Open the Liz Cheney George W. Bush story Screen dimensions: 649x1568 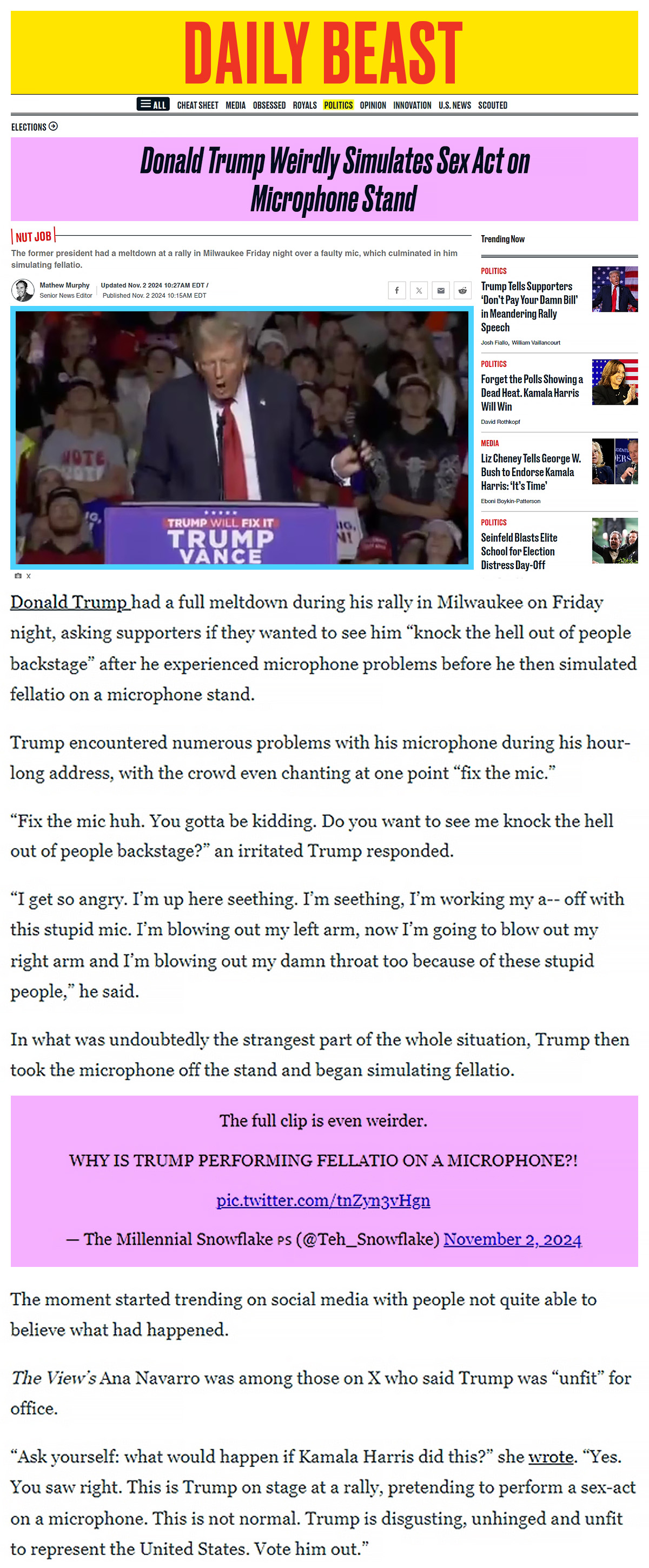[530, 472]
